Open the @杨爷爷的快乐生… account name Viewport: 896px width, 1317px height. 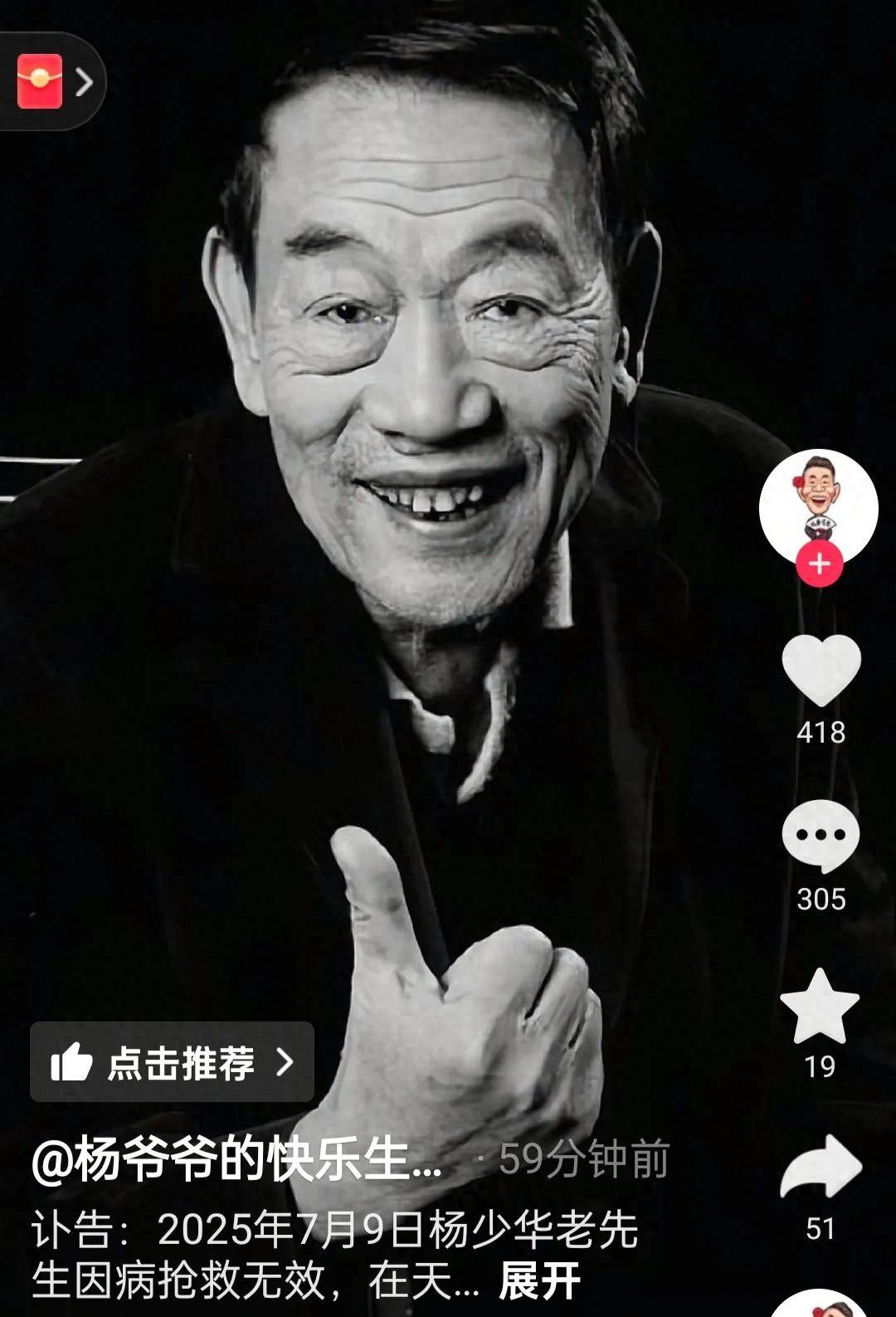pyautogui.click(x=237, y=1158)
